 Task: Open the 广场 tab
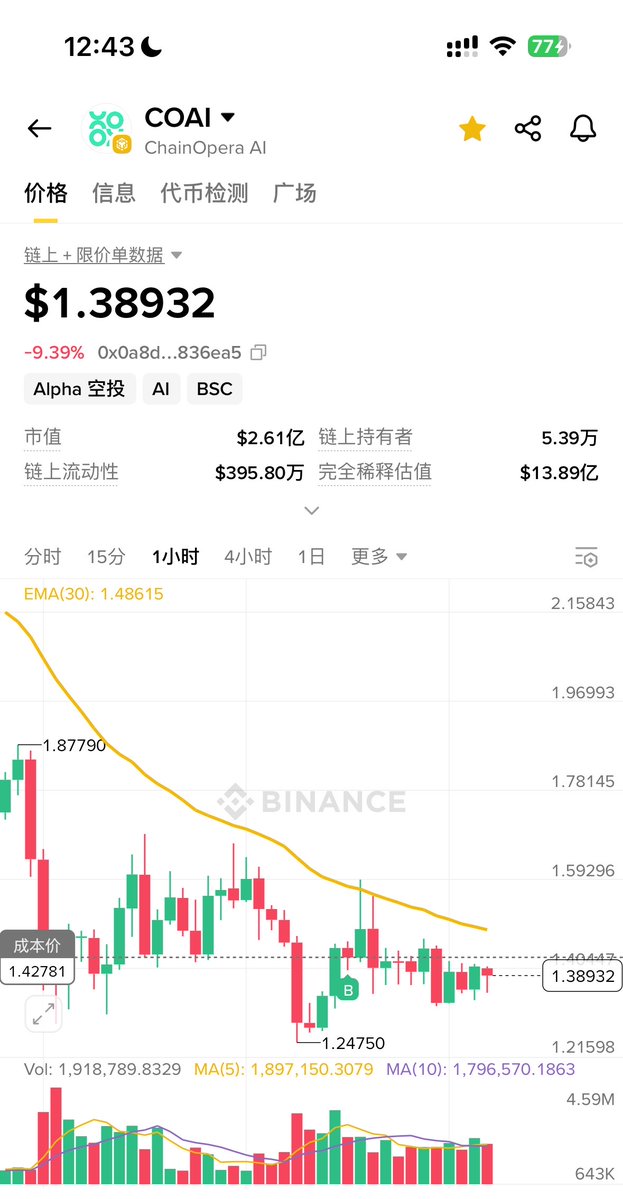click(295, 193)
